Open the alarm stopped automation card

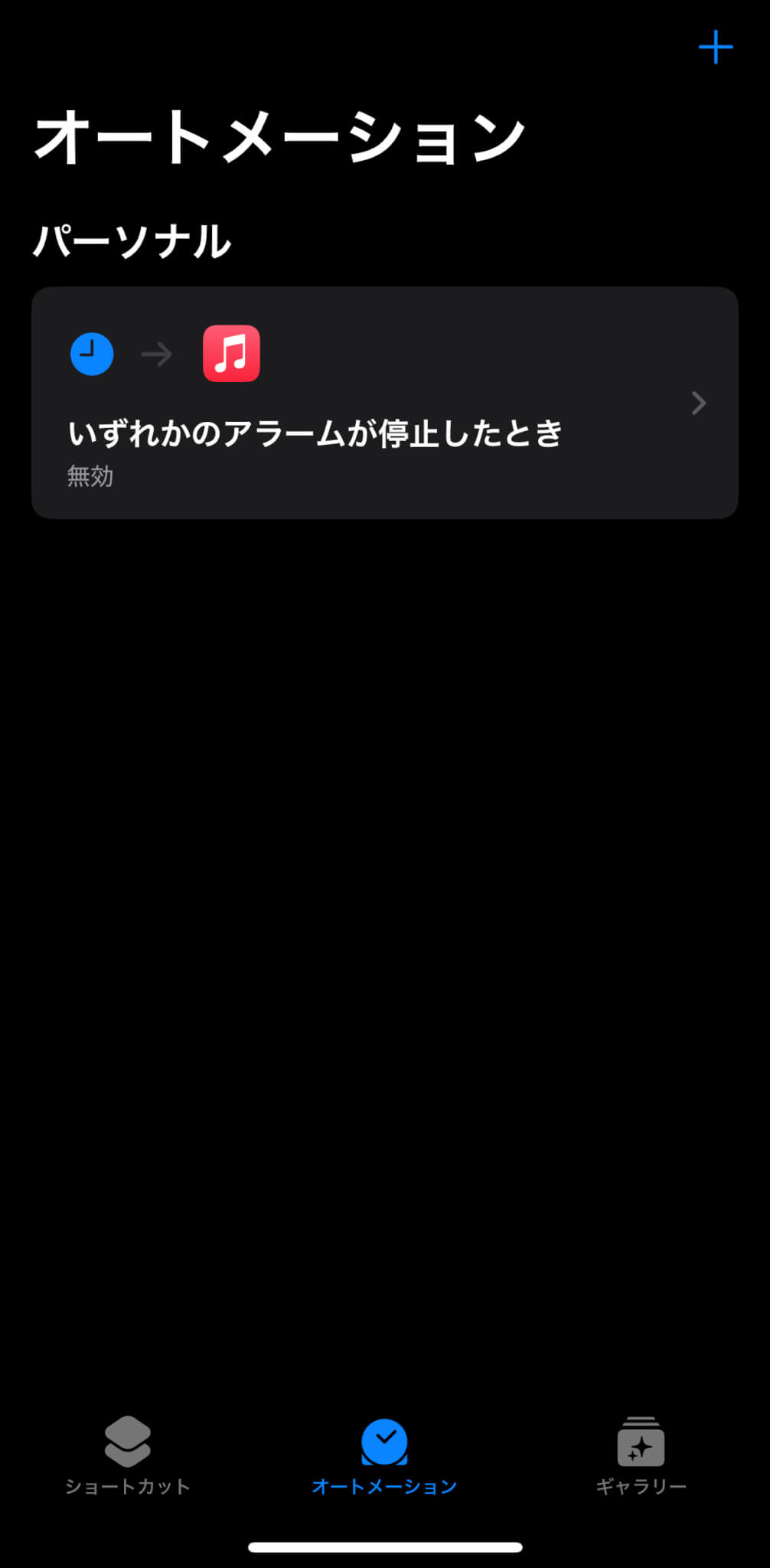(385, 403)
